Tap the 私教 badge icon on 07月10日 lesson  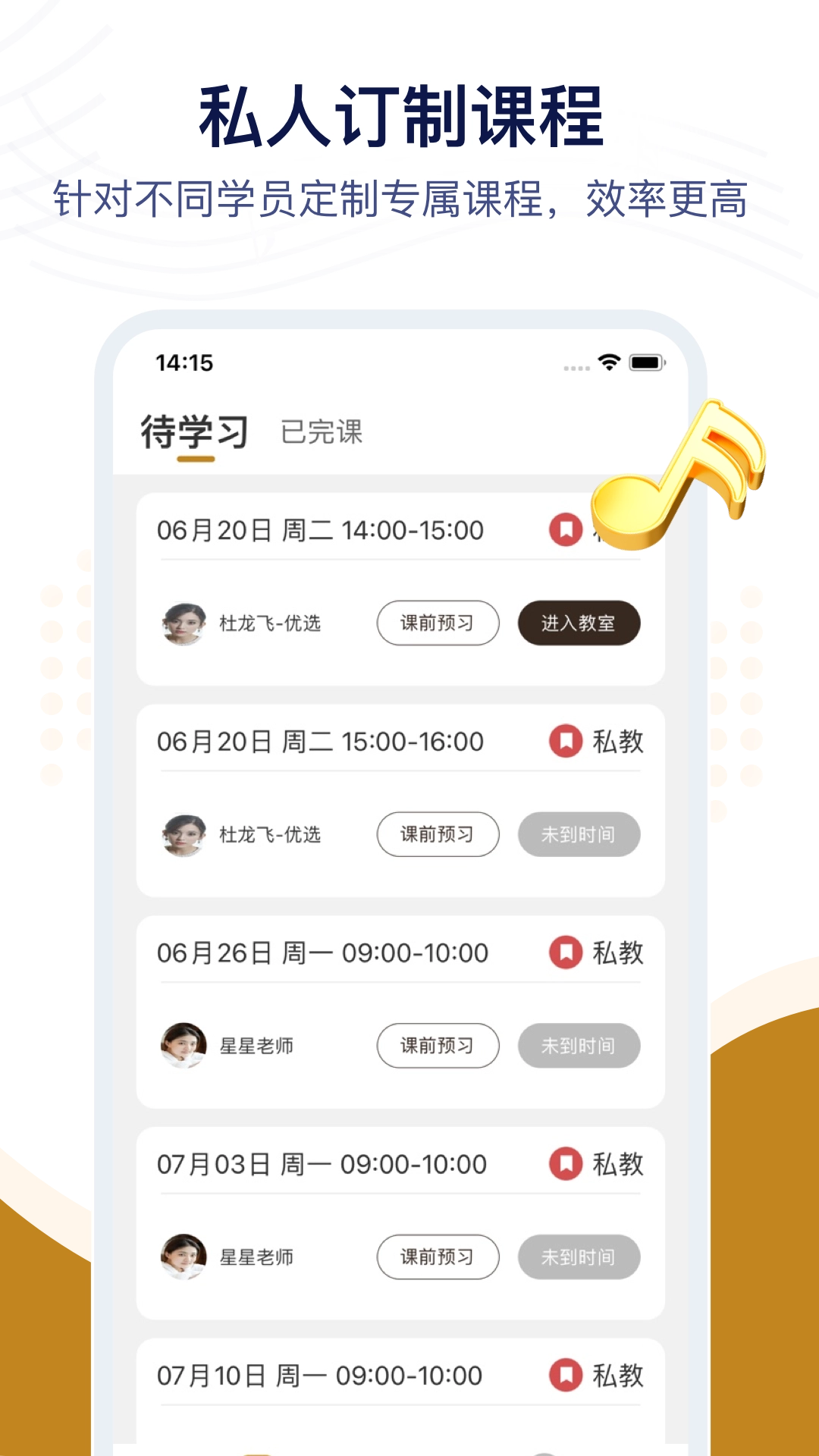(x=566, y=1376)
